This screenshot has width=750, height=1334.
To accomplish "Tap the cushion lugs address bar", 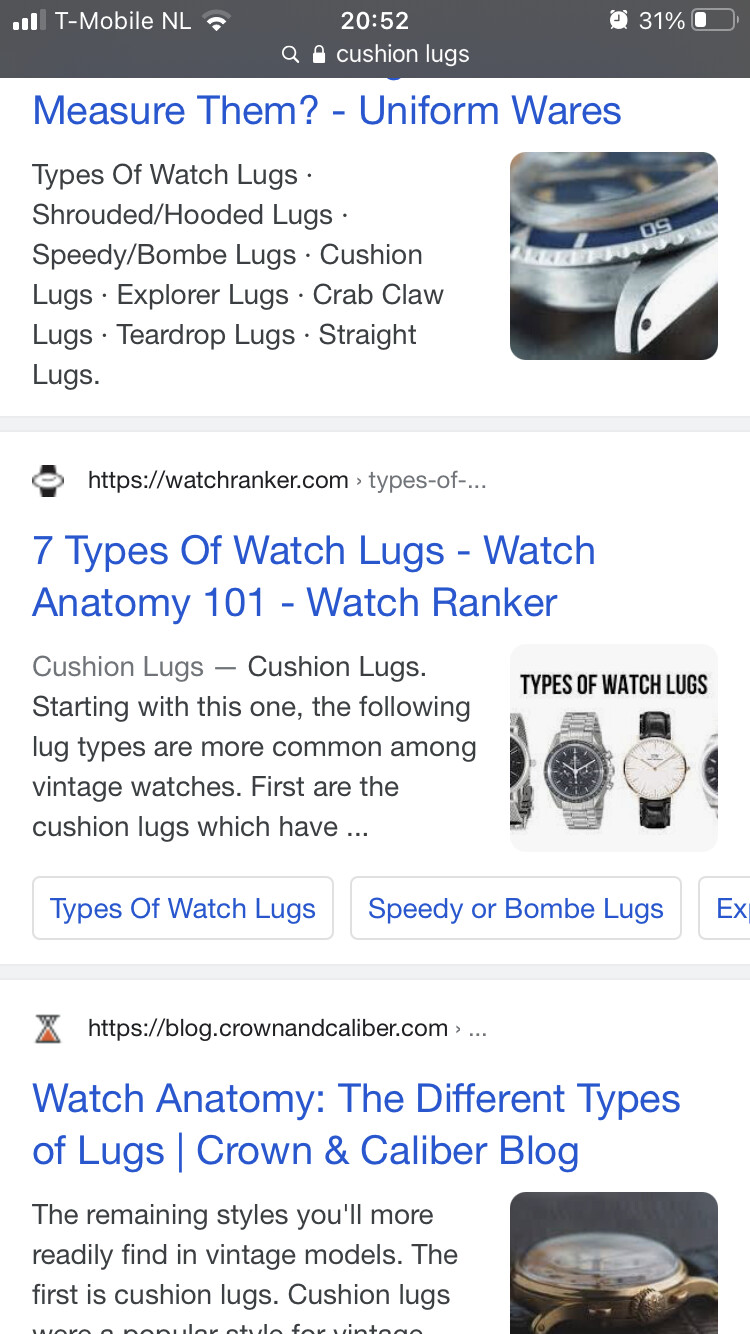I will coord(375,54).
